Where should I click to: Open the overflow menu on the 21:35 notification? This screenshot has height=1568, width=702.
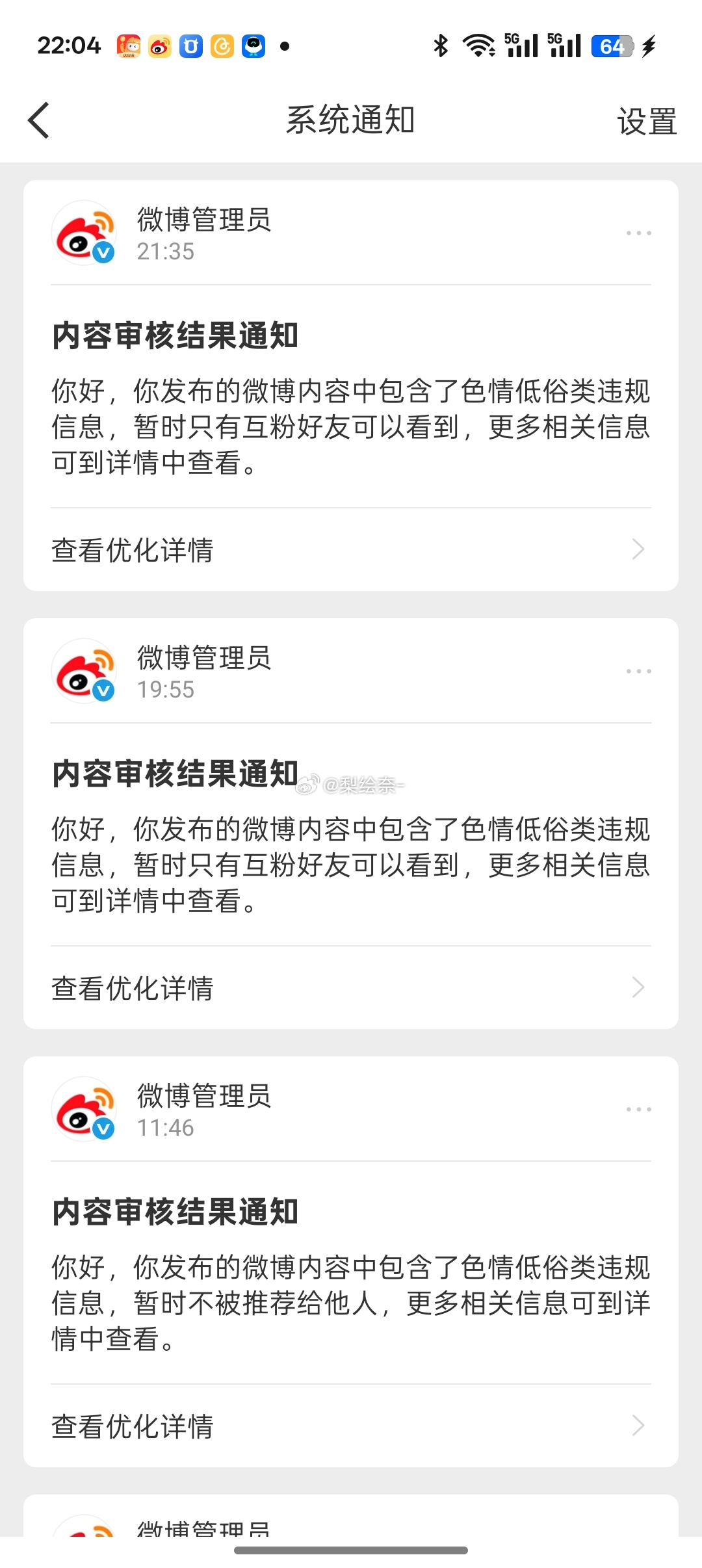pyautogui.click(x=638, y=233)
